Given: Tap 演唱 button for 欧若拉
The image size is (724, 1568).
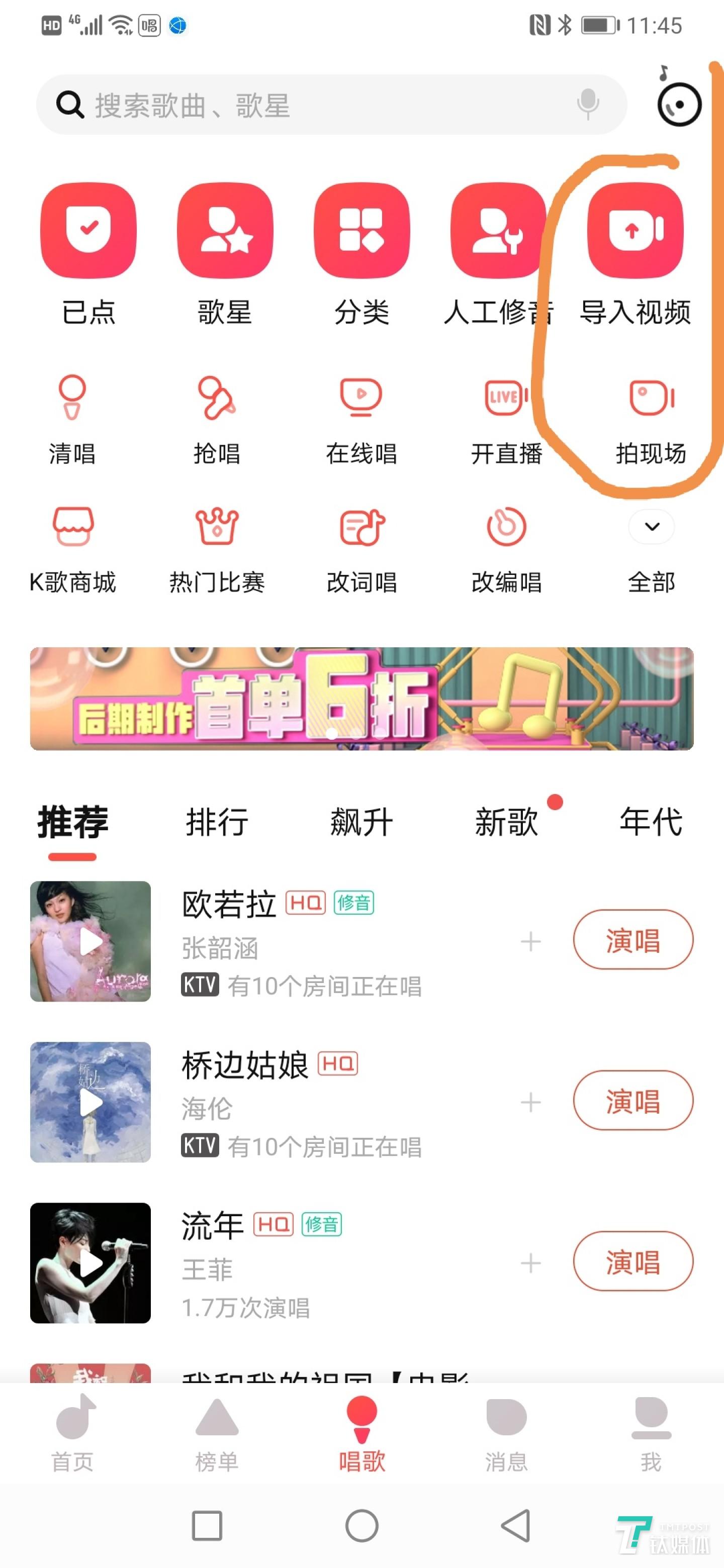Looking at the screenshot, I should (632, 940).
